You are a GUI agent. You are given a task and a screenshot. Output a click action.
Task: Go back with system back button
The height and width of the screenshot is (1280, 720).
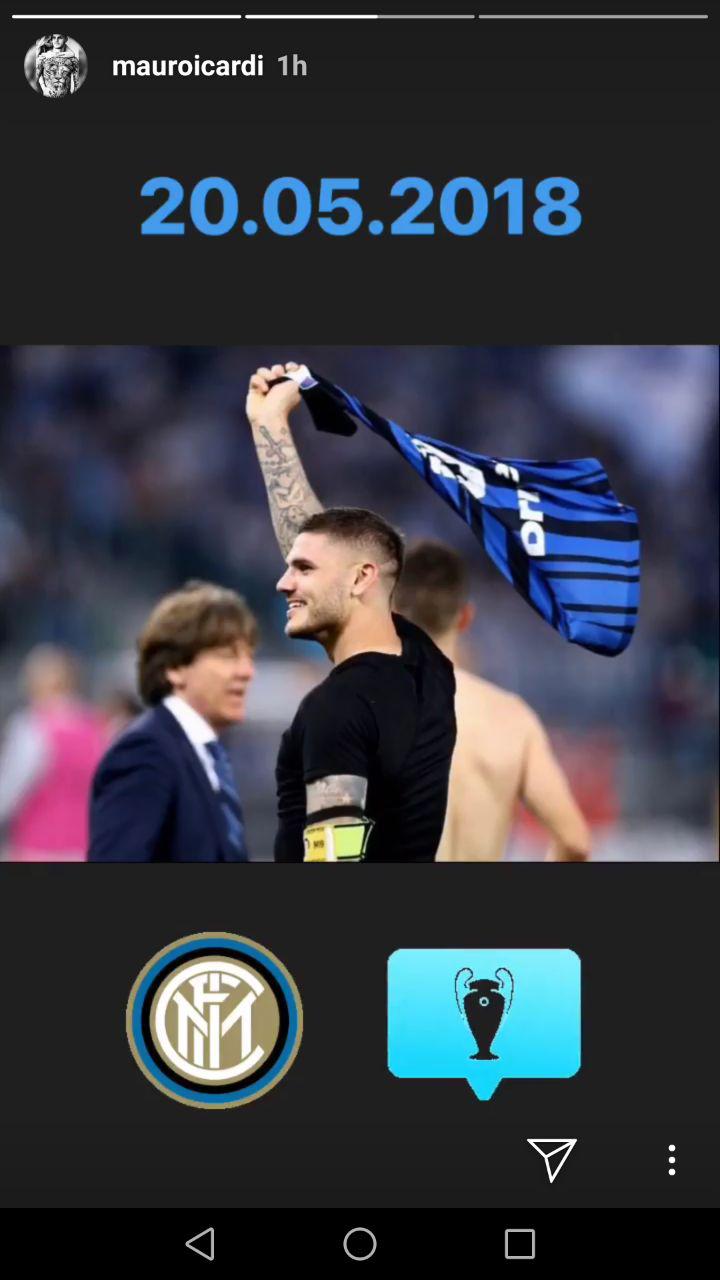pyautogui.click(x=200, y=1244)
